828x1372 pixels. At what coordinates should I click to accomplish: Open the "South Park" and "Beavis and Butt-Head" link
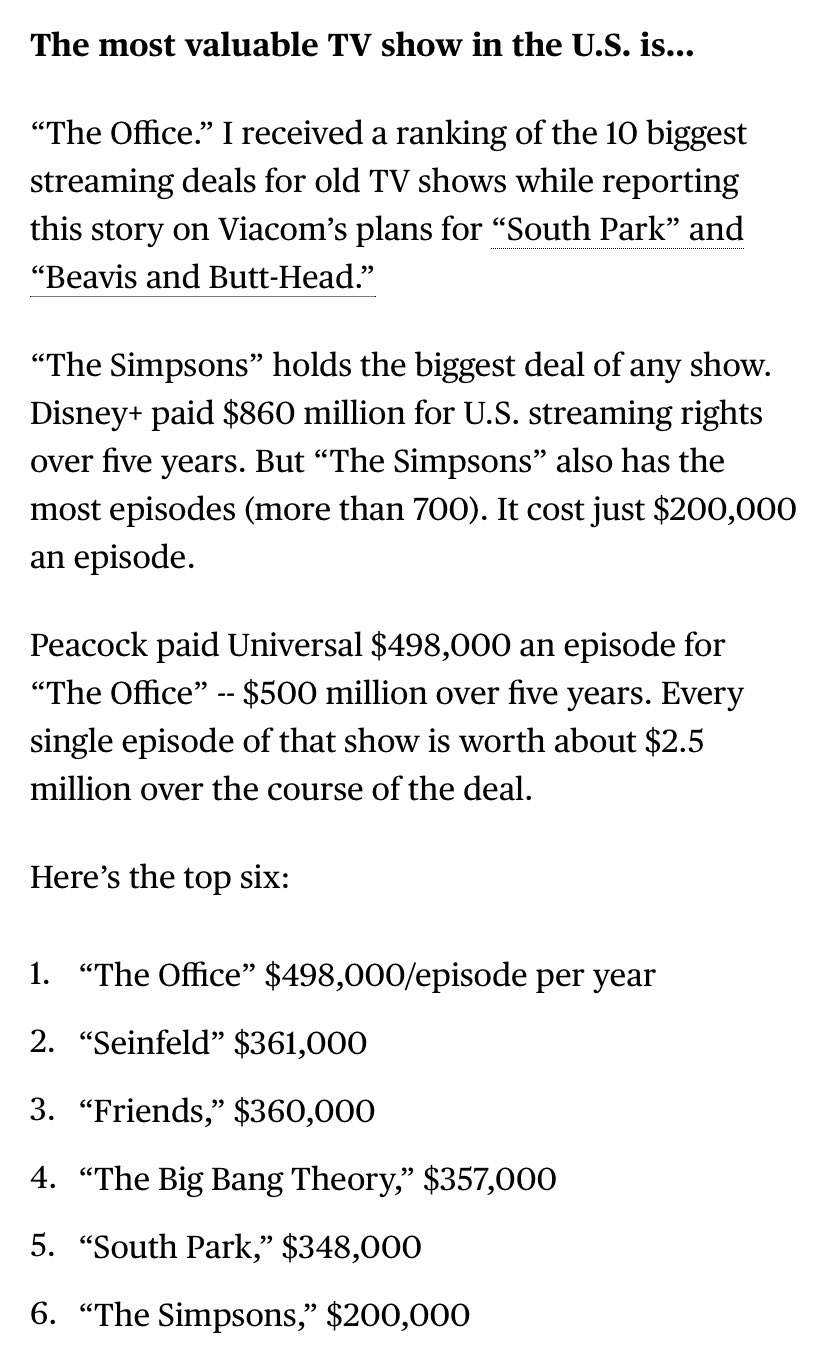click(x=617, y=230)
